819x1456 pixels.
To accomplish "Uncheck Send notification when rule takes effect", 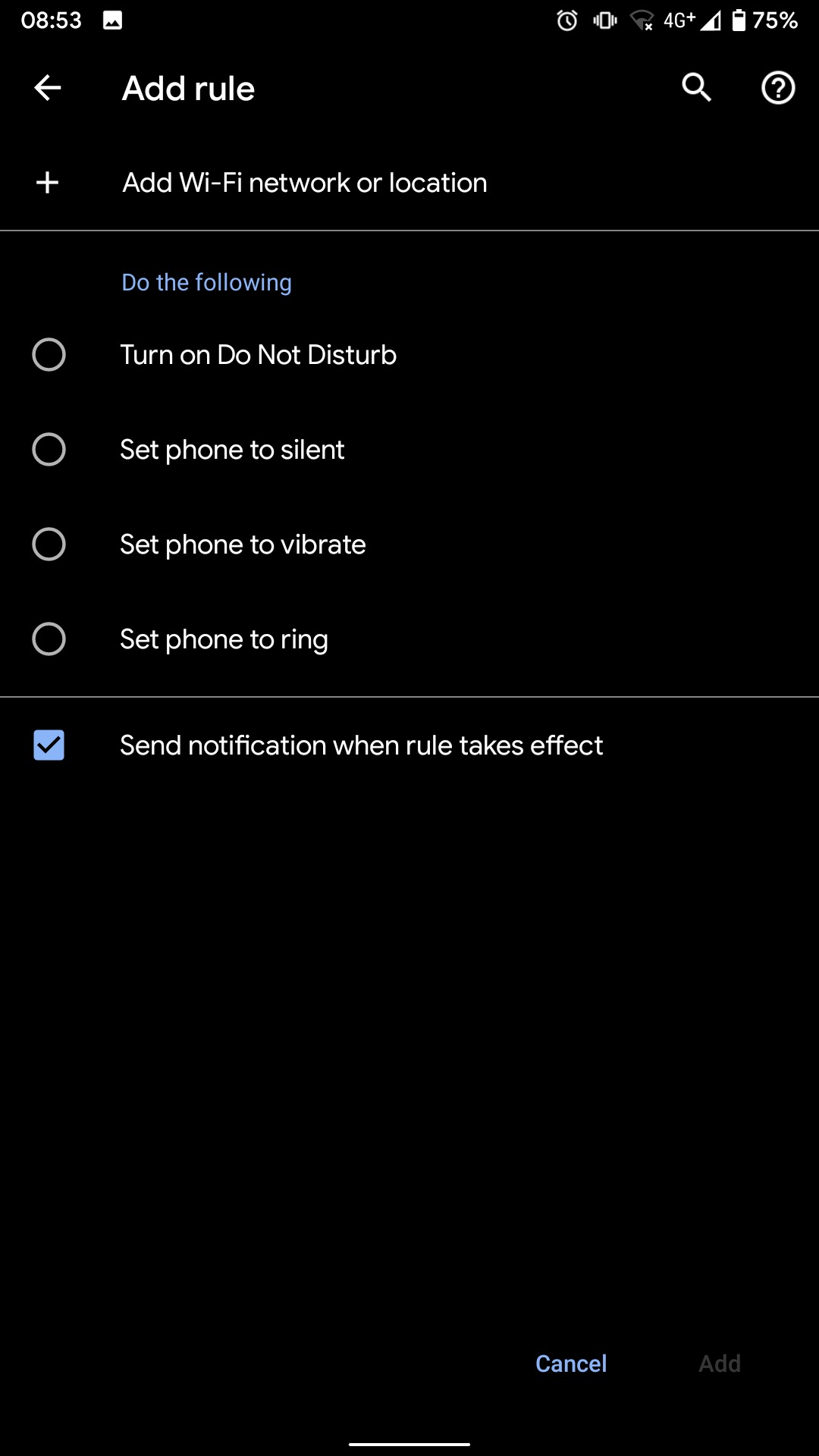I will pos(49,745).
